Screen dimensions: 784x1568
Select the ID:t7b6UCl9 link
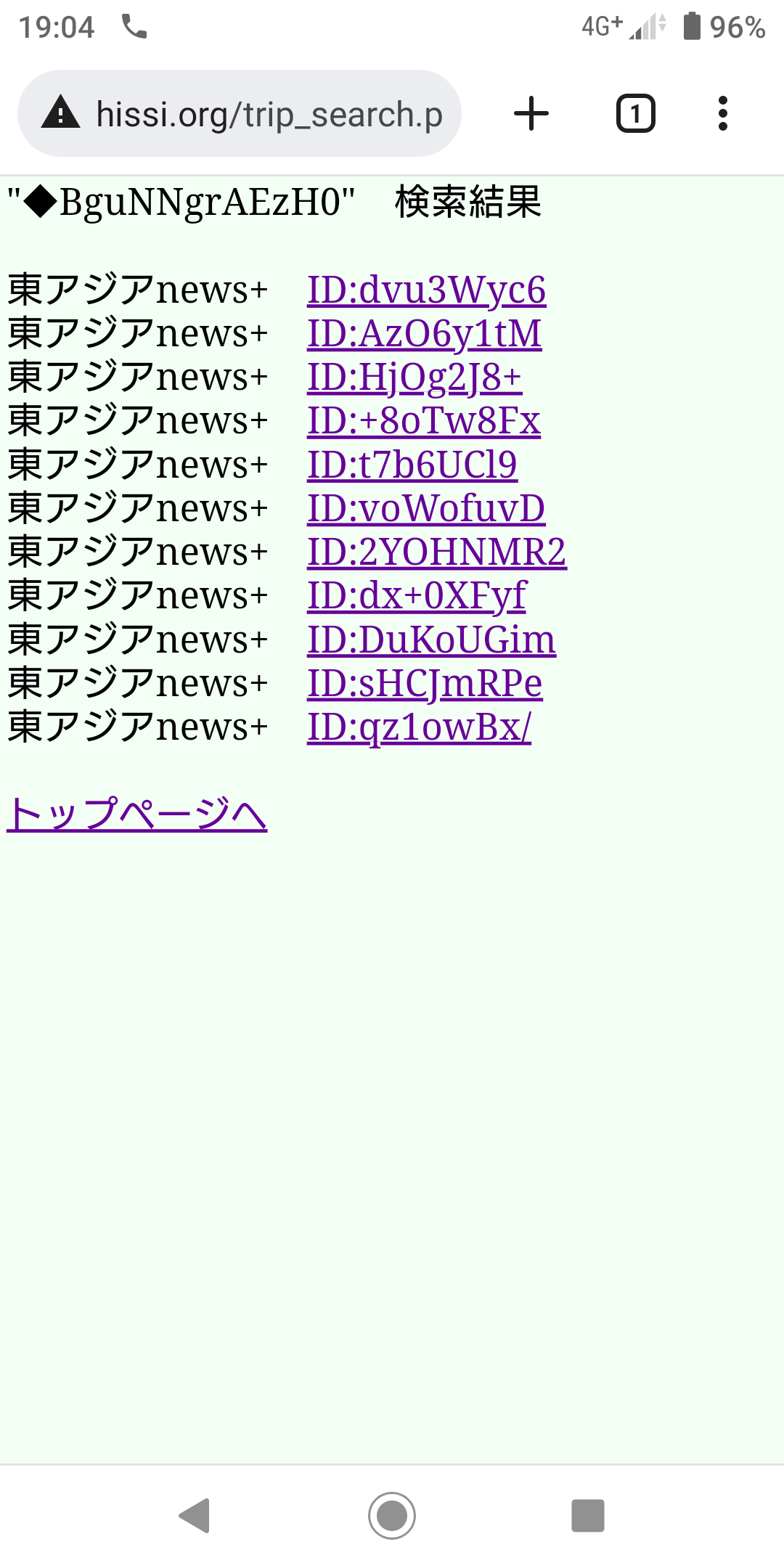tap(412, 465)
